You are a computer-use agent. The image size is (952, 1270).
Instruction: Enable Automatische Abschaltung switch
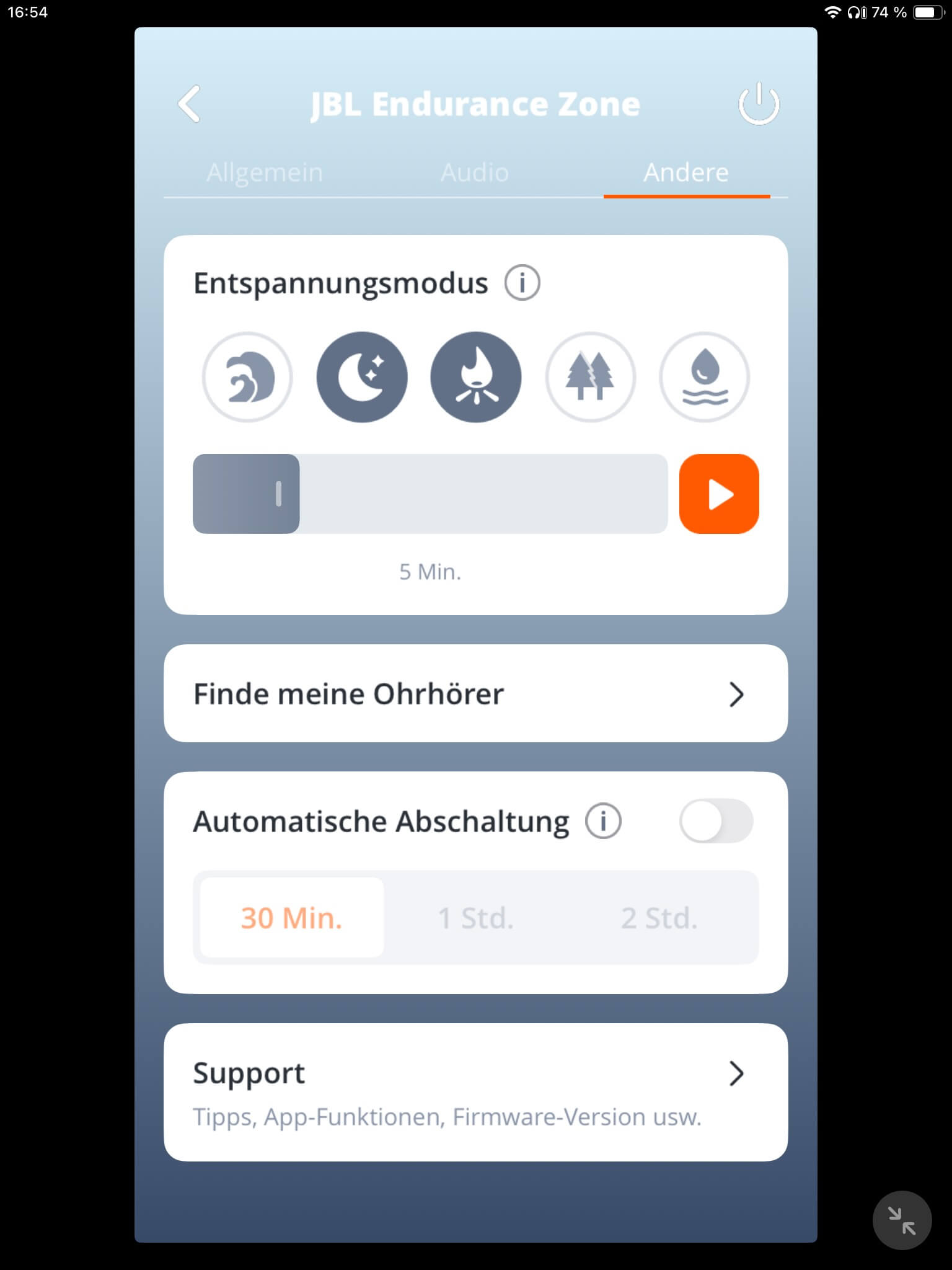pyautogui.click(x=716, y=821)
